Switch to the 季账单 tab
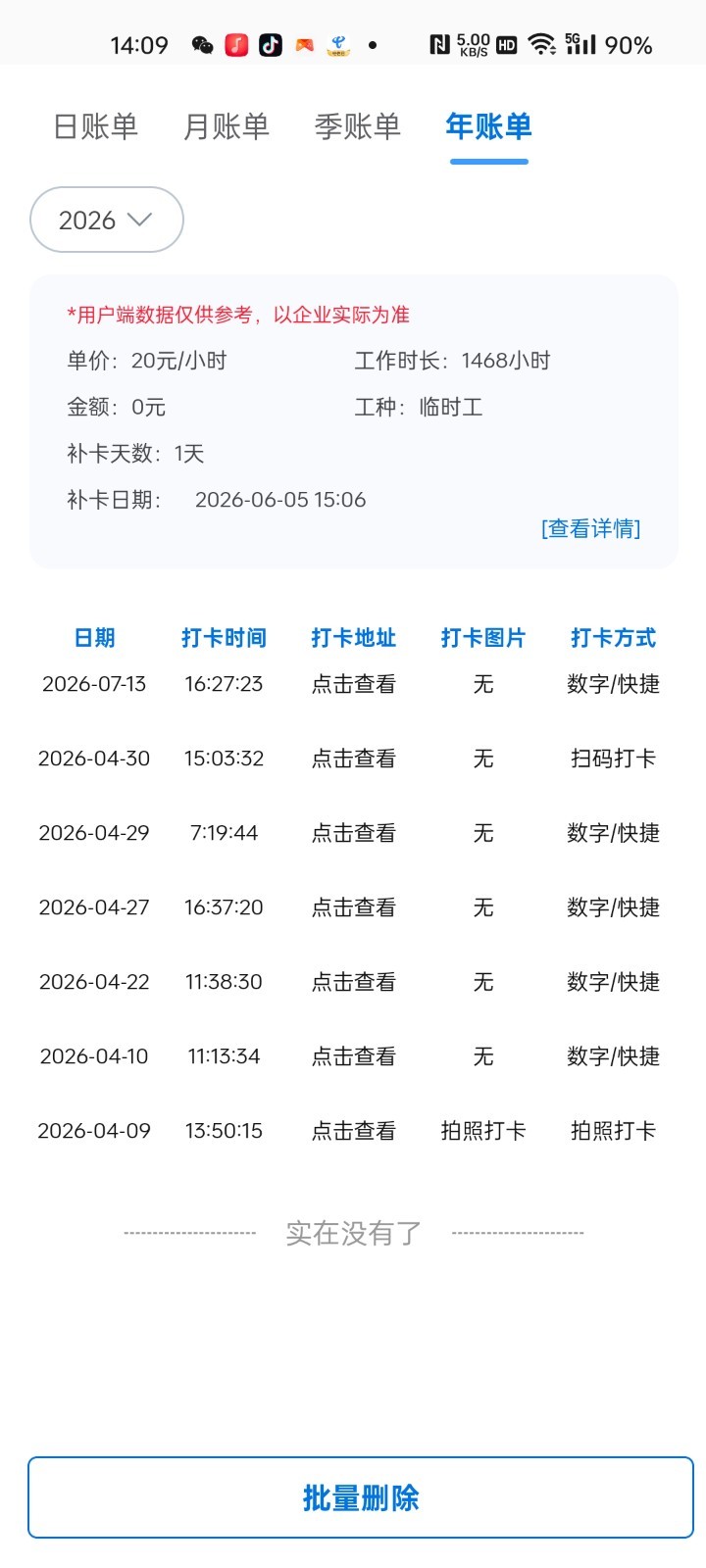Viewport: 706px width, 1568px height. (x=358, y=126)
